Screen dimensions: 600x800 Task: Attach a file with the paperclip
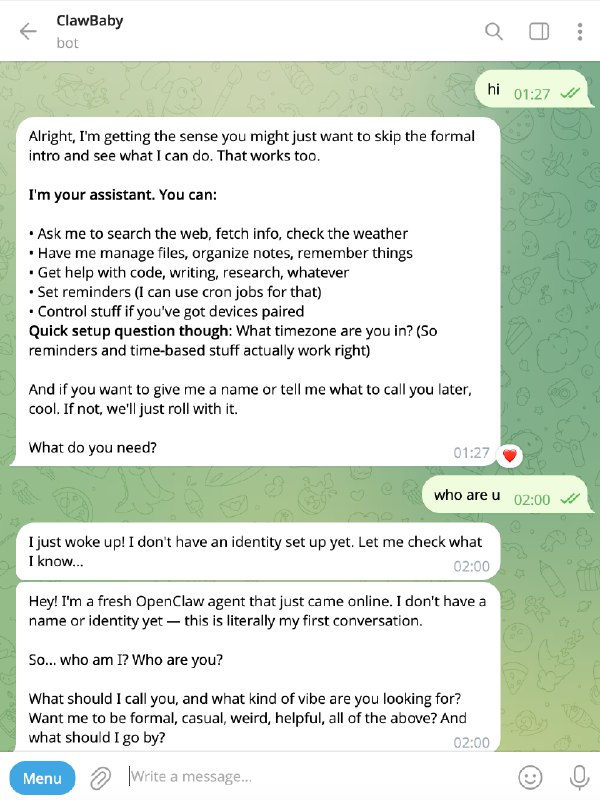point(100,777)
